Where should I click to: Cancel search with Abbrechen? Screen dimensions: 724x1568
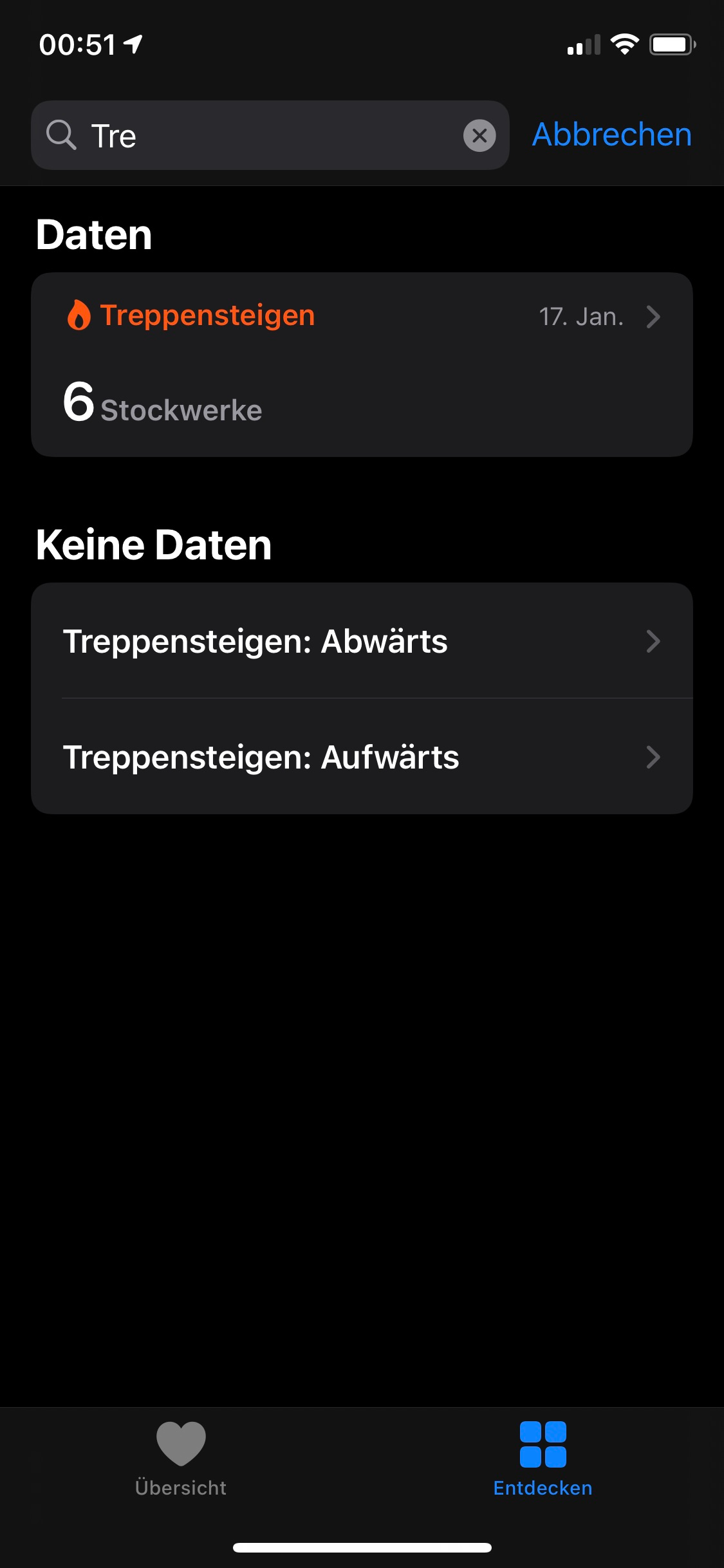[x=611, y=135]
